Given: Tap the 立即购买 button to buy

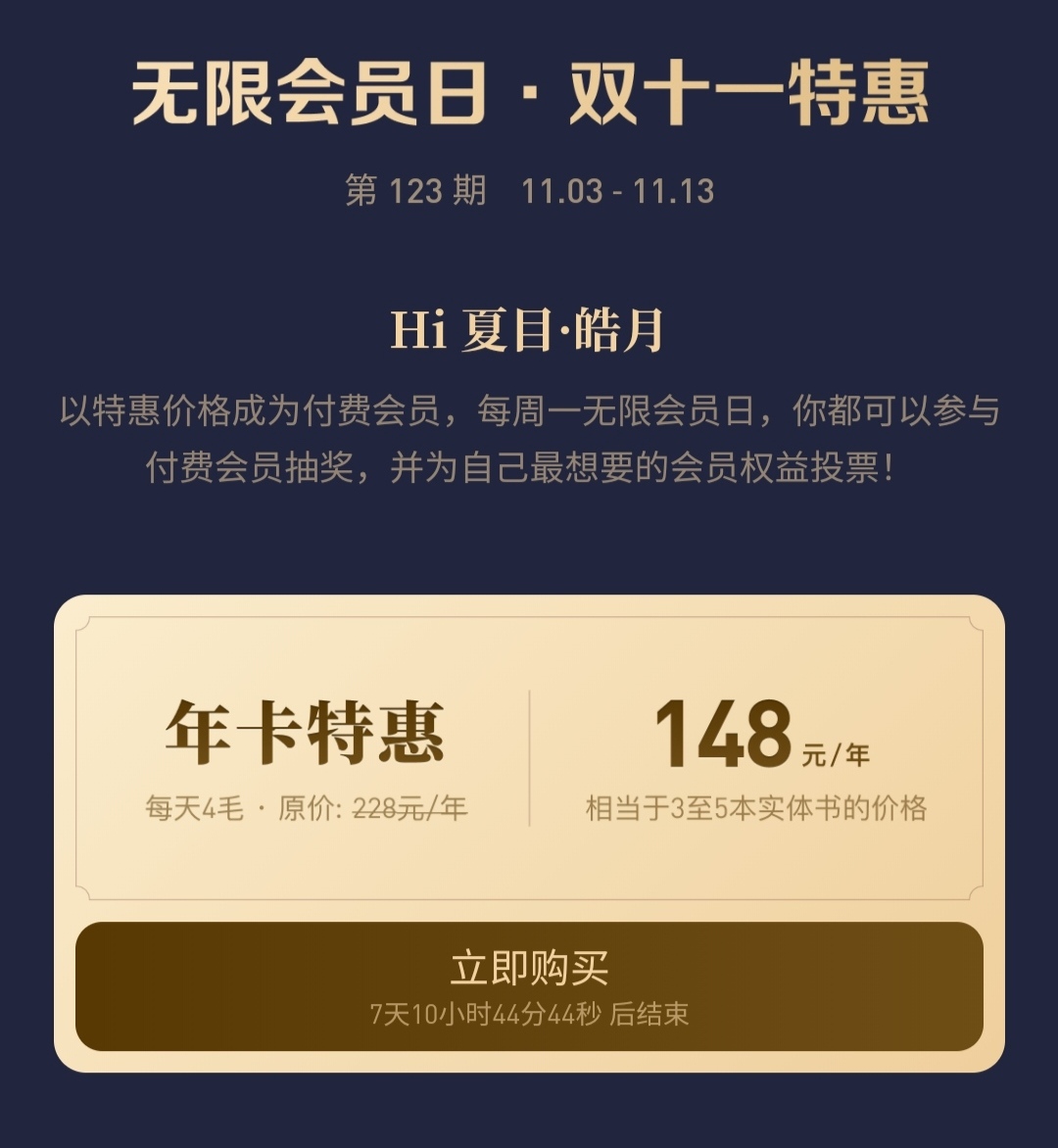Looking at the screenshot, I should [x=529, y=985].
